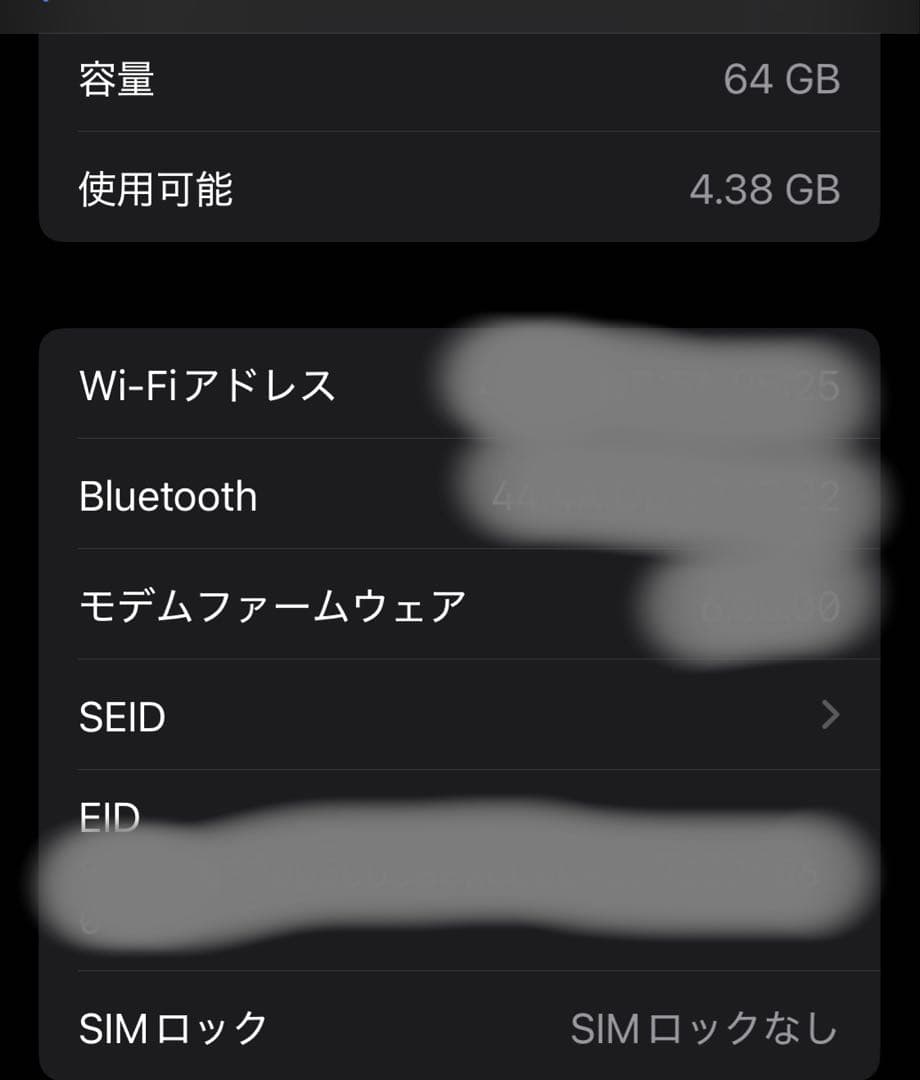Viewport: 920px width, 1080px height.
Task: Tap the top status bar area
Action: point(460,15)
